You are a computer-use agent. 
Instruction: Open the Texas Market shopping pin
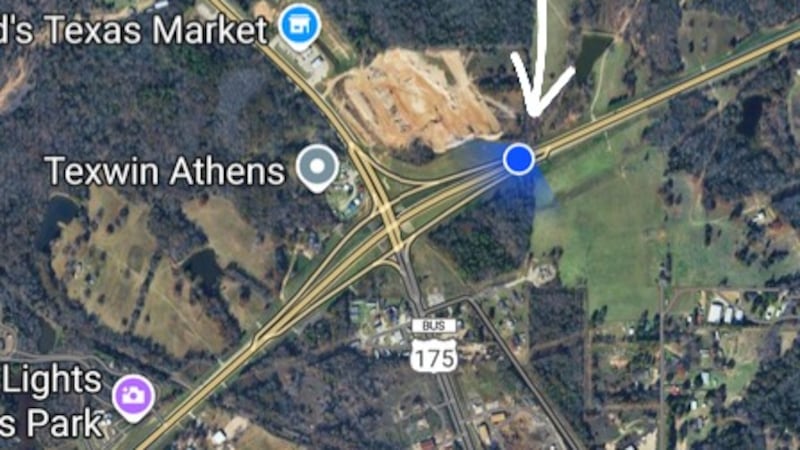coord(298,23)
